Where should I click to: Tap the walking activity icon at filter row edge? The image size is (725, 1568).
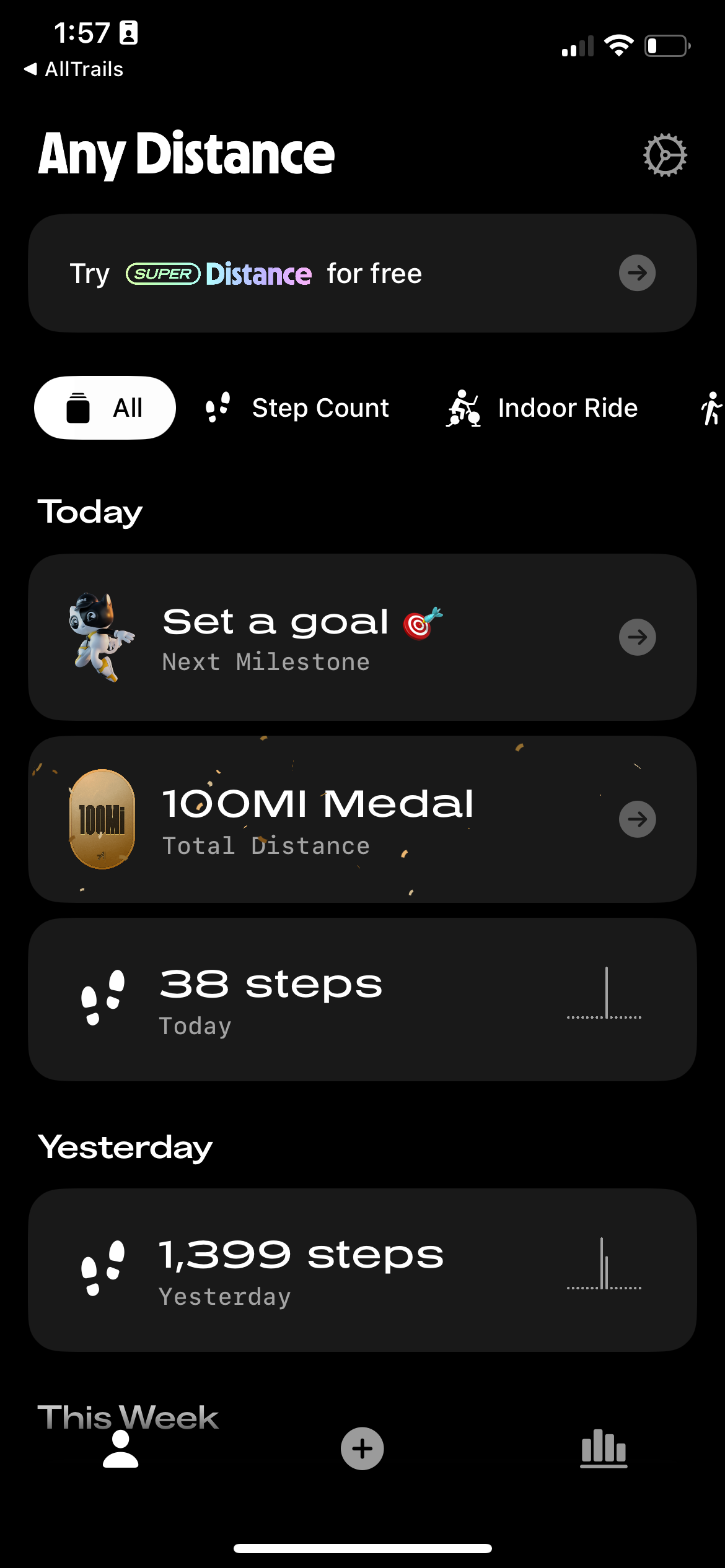pos(714,407)
